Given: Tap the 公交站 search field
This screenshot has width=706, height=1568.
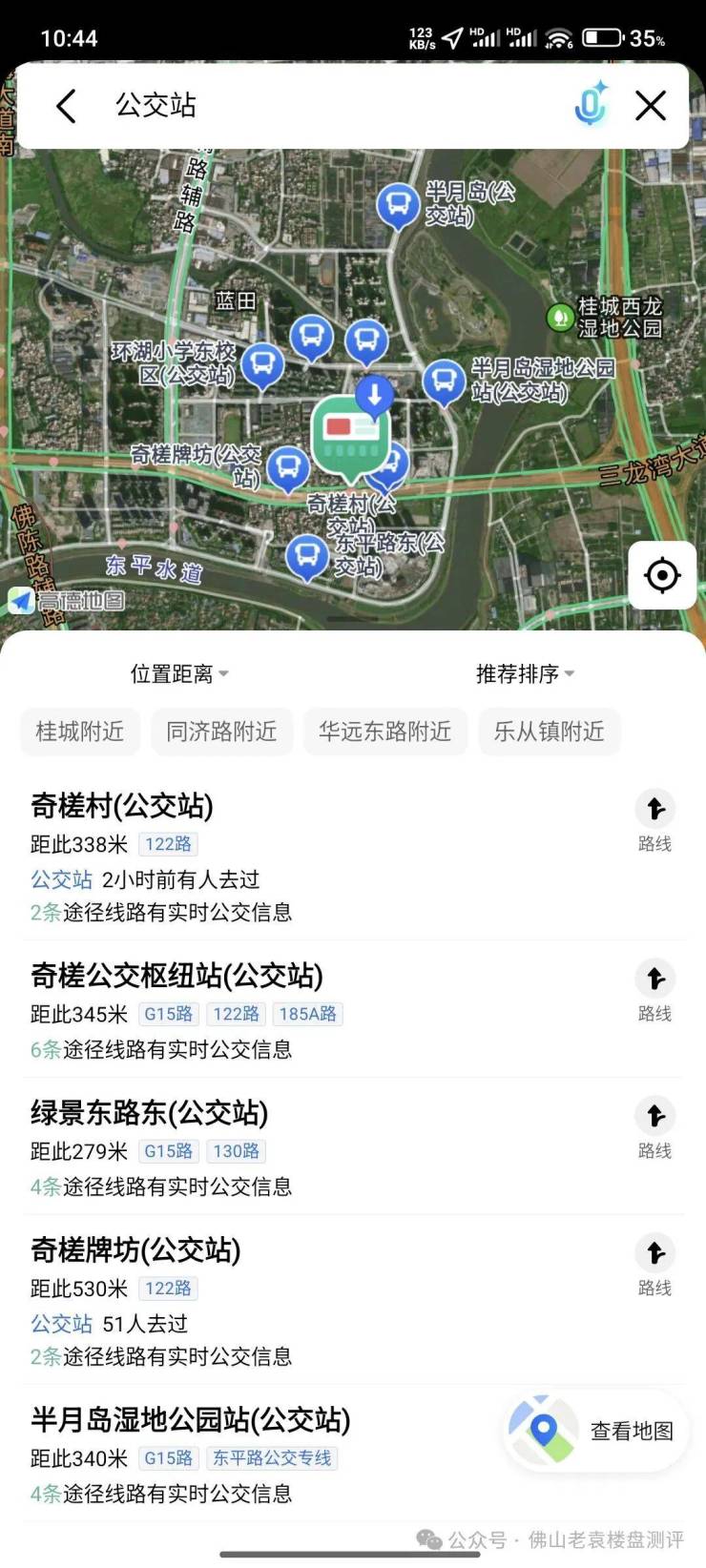Looking at the screenshot, I should [315, 105].
